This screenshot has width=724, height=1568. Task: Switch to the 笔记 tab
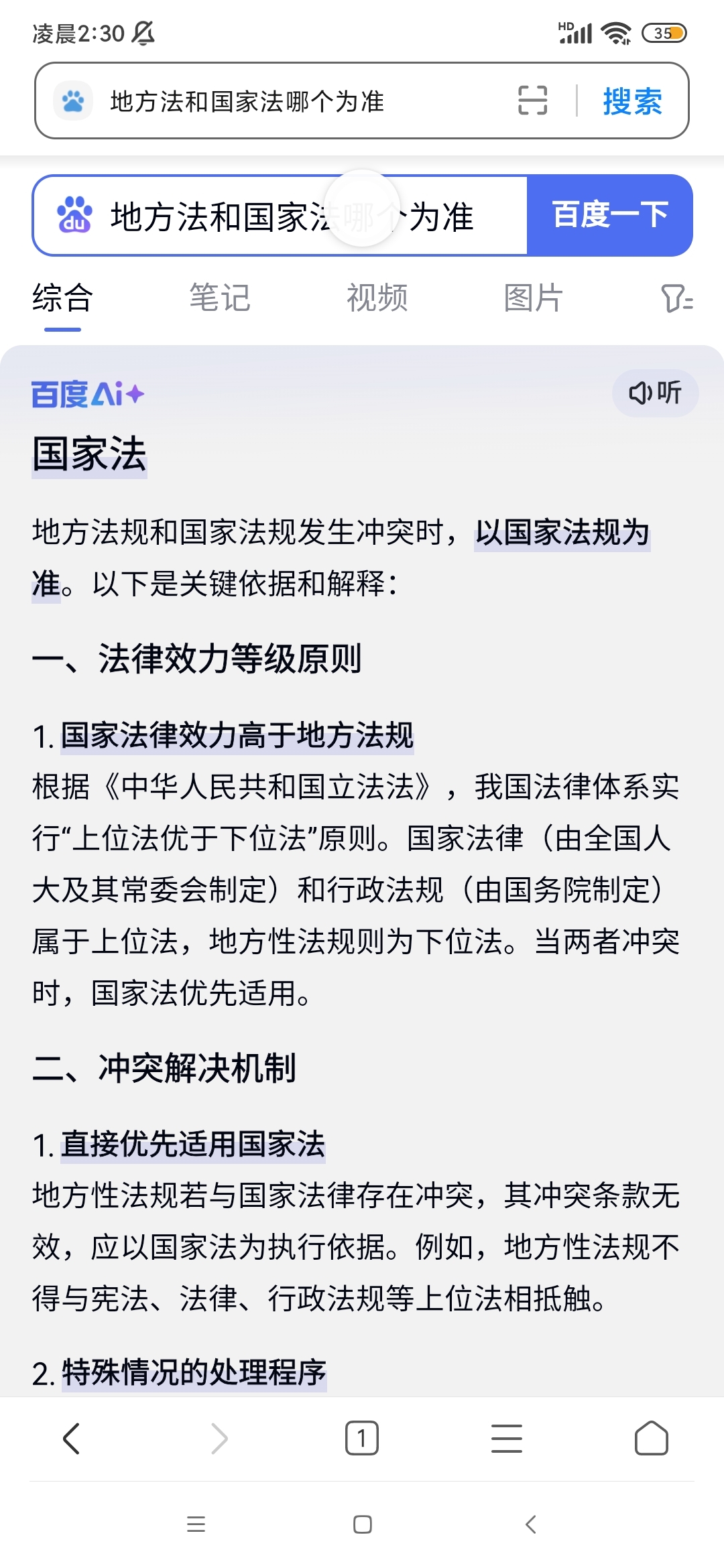point(220,298)
